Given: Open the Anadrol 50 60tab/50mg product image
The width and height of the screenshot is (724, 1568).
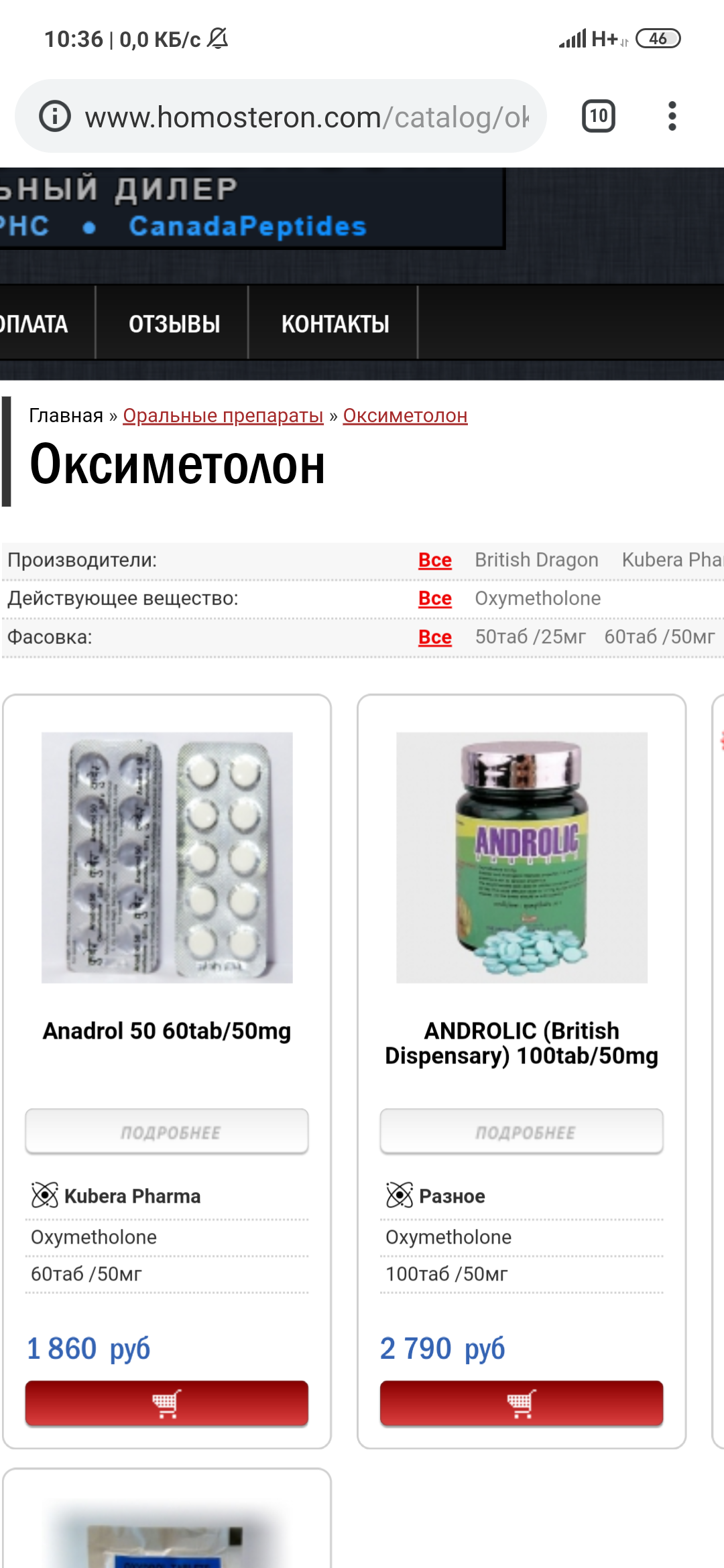Looking at the screenshot, I should [167, 857].
